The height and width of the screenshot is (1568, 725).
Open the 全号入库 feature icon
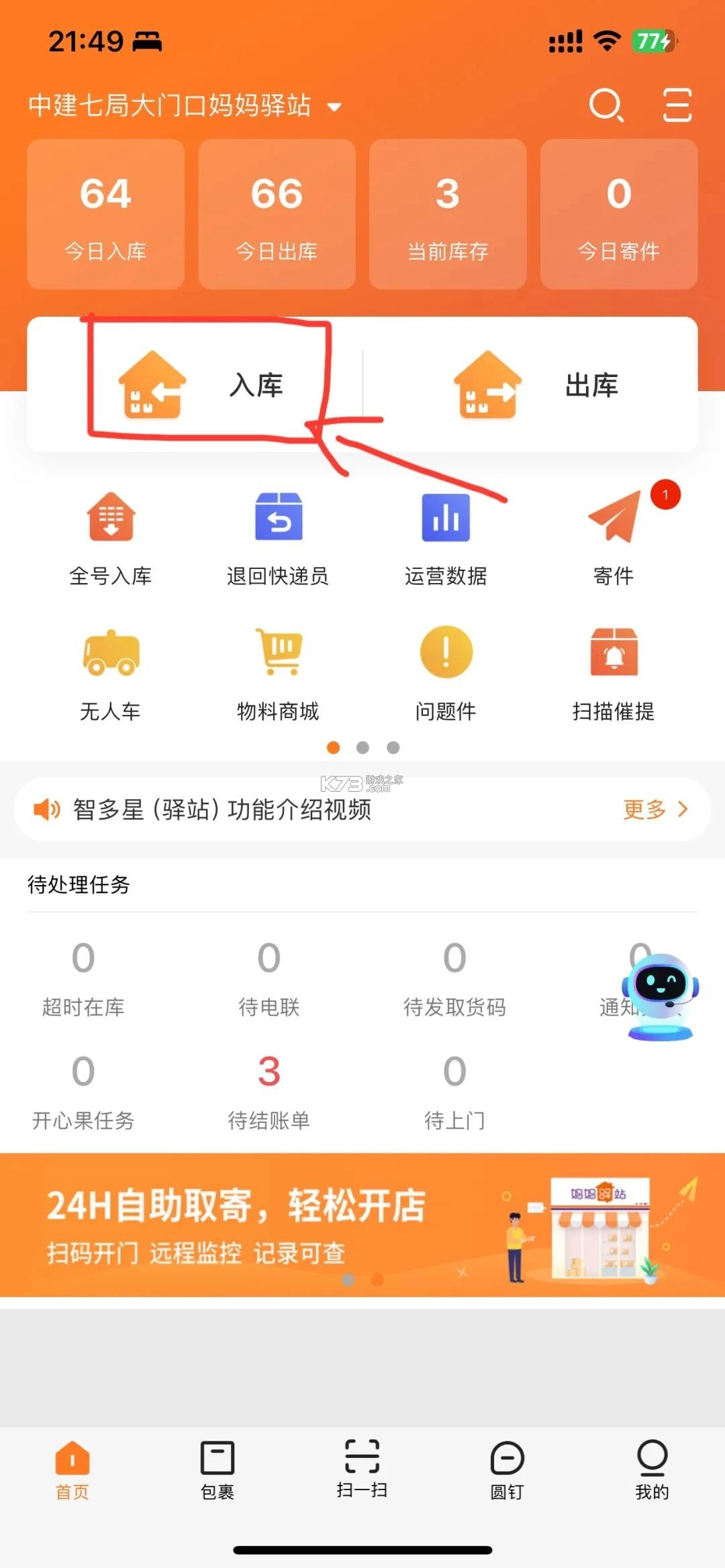(x=109, y=537)
